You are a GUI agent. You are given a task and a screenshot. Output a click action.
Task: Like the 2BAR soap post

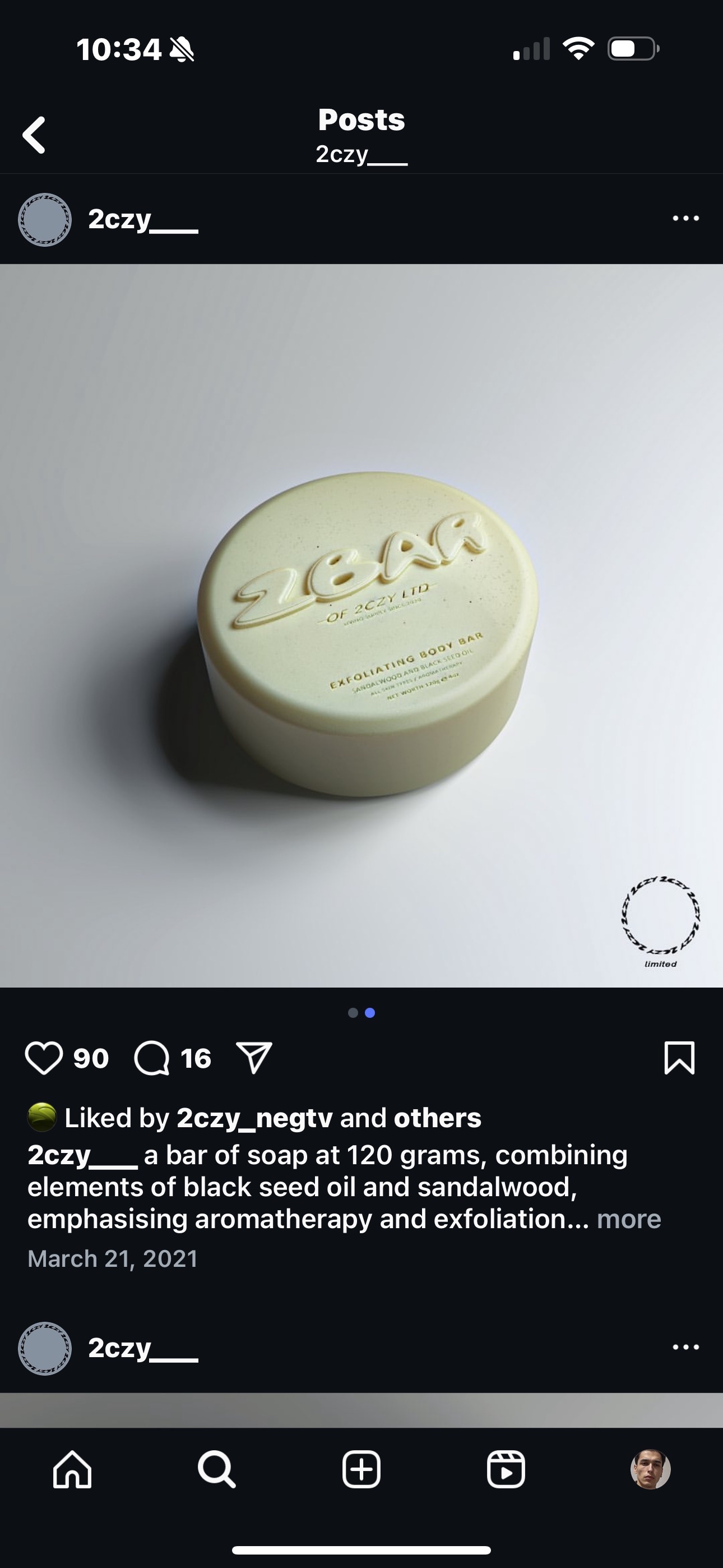point(44,1058)
